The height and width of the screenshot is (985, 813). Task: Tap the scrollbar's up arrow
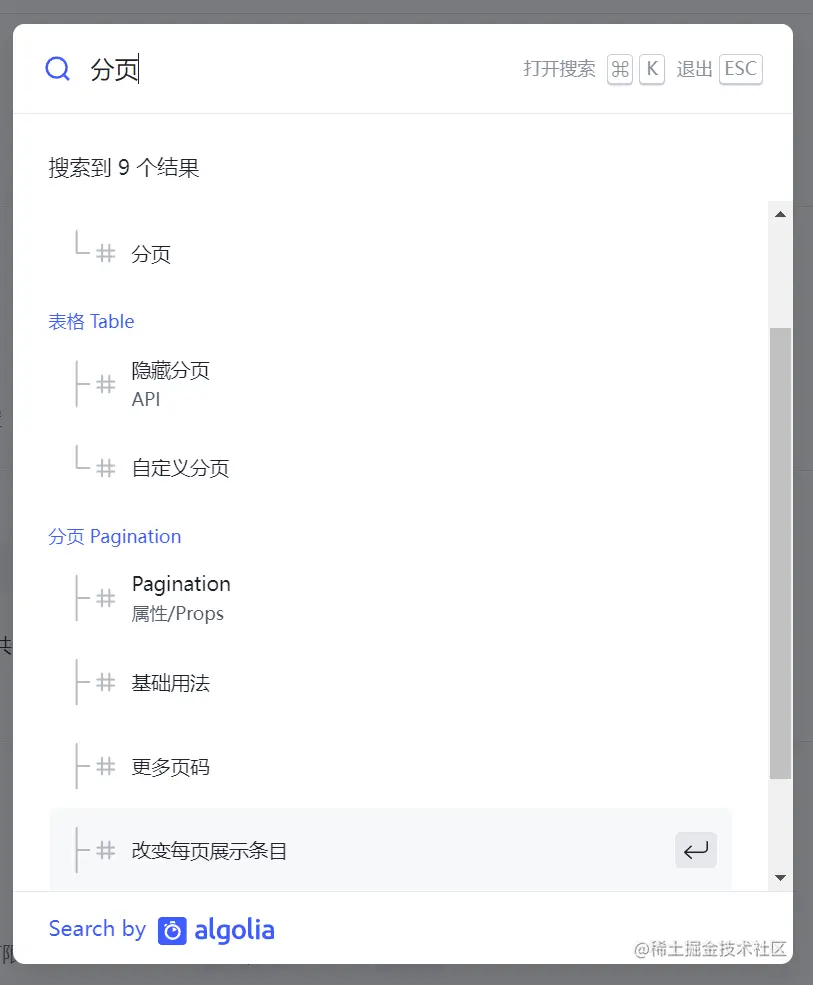click(780, 213)
